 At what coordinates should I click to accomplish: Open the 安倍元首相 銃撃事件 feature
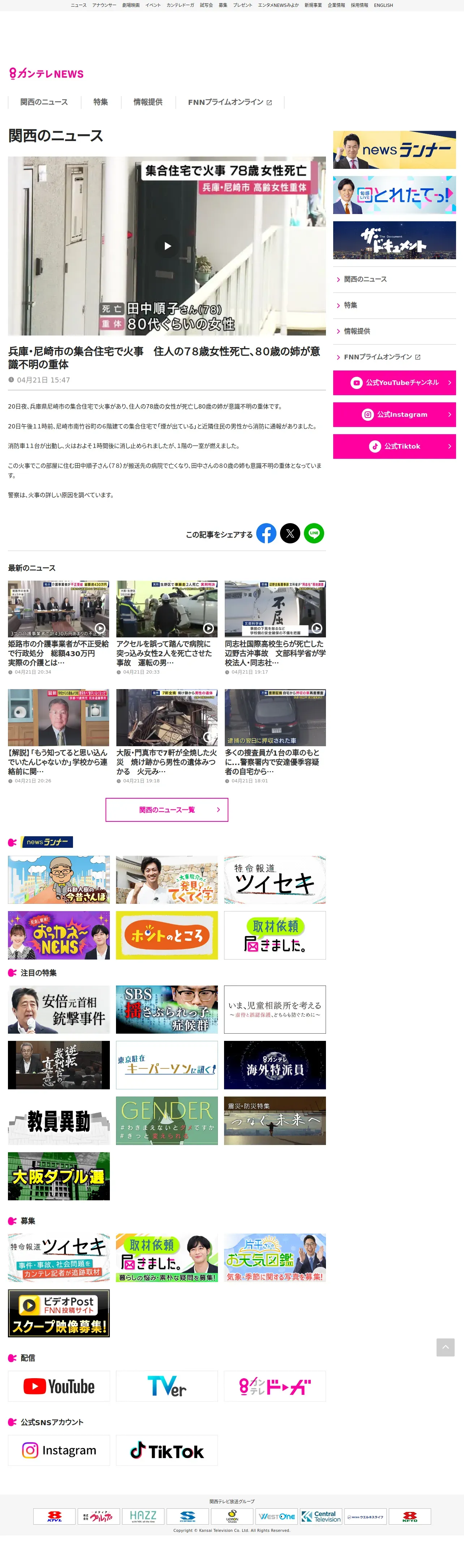pos(59,1010)
